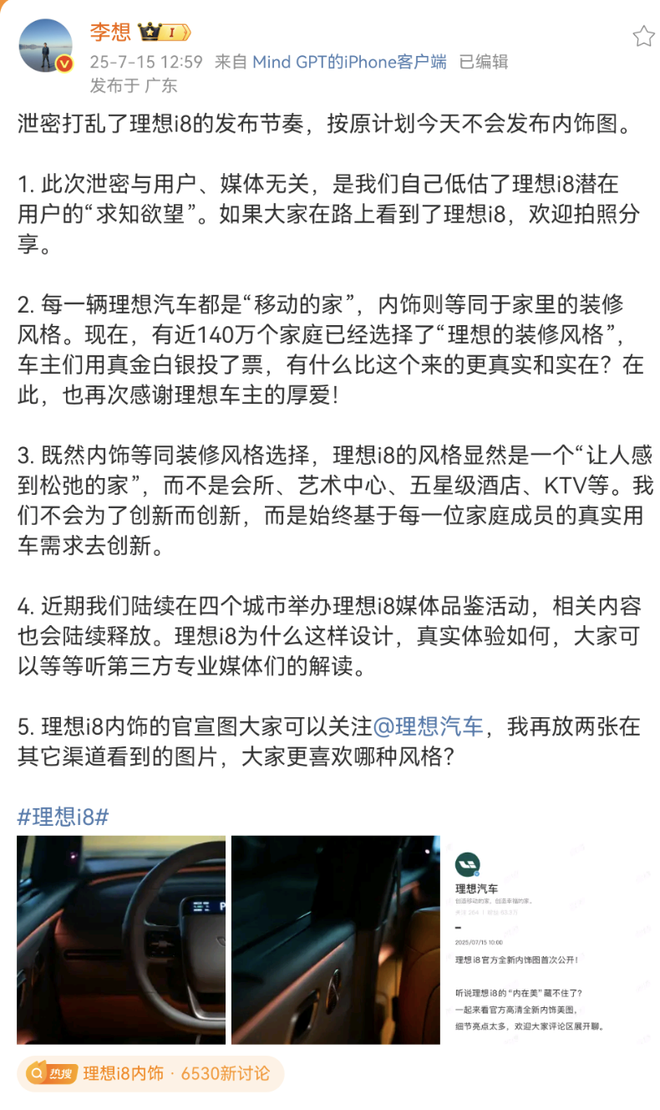Open the #理想i8# hashtag topic

click(63, 816)
